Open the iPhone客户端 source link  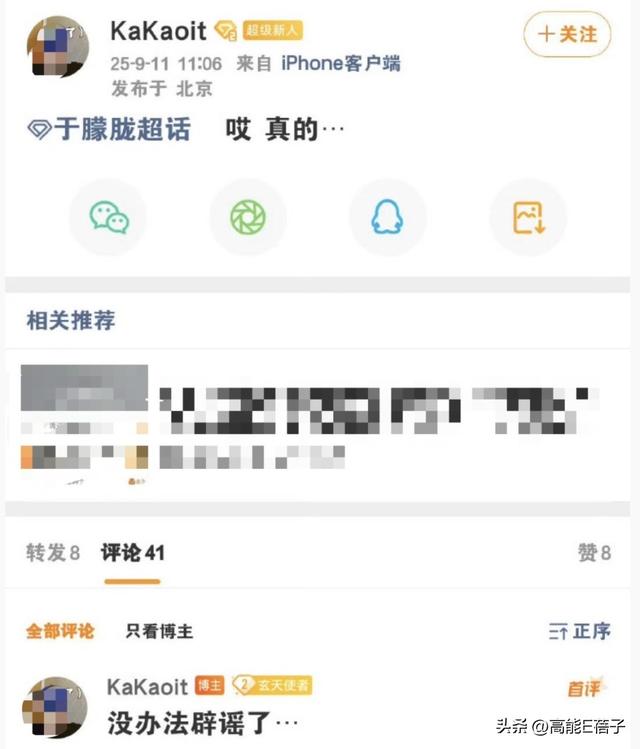(x=340, y=63)
